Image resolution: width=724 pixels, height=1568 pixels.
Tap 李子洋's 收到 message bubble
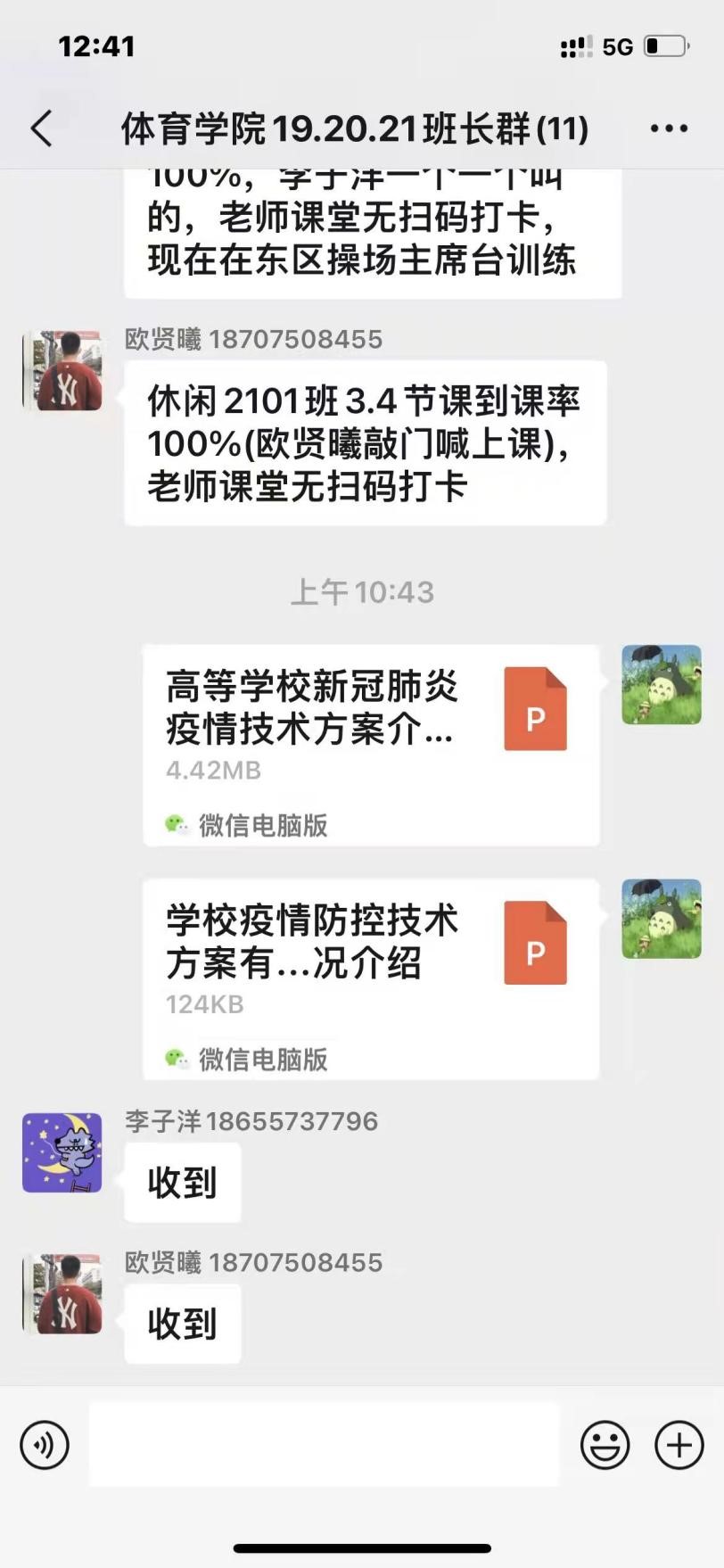[181, 1182]
